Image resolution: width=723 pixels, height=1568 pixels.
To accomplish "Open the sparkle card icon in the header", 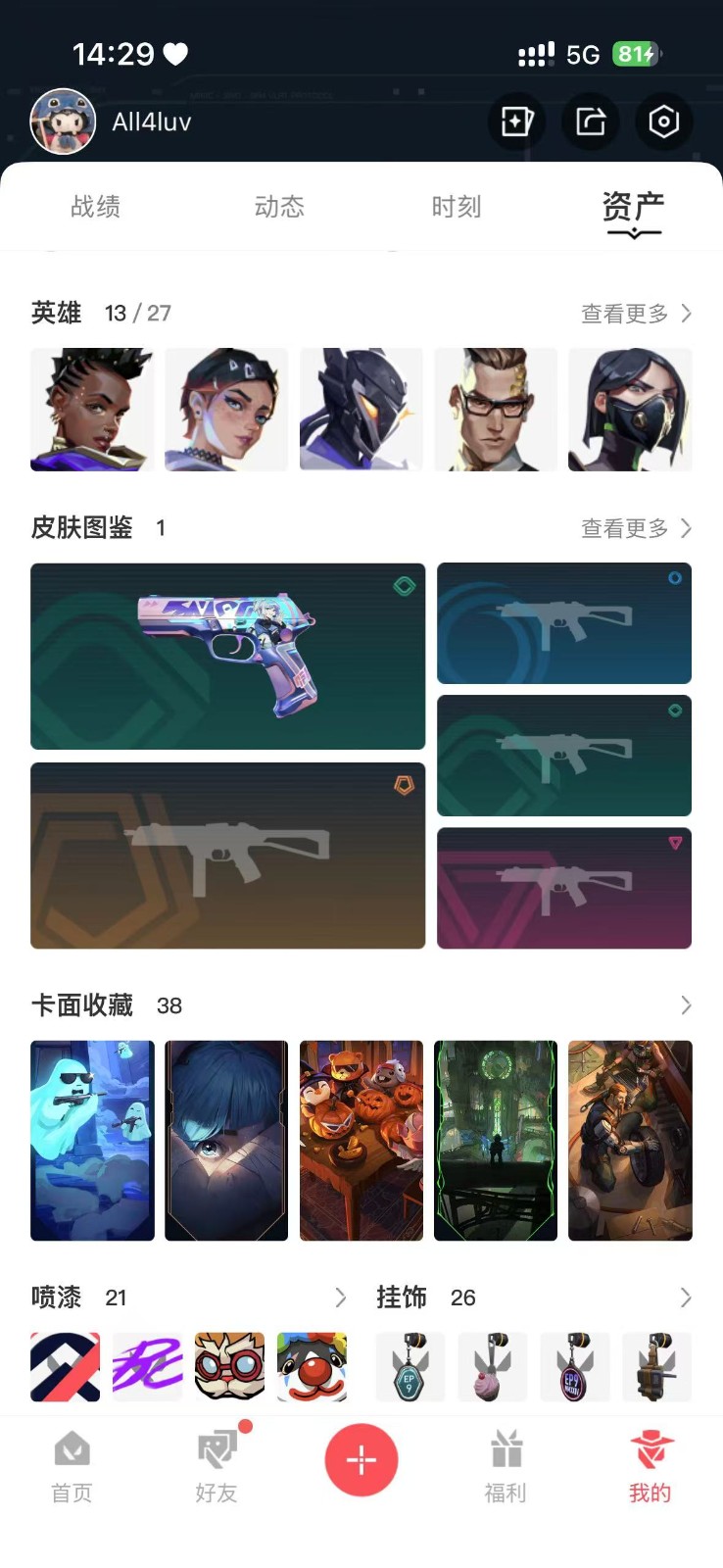I will pos(516,122).
